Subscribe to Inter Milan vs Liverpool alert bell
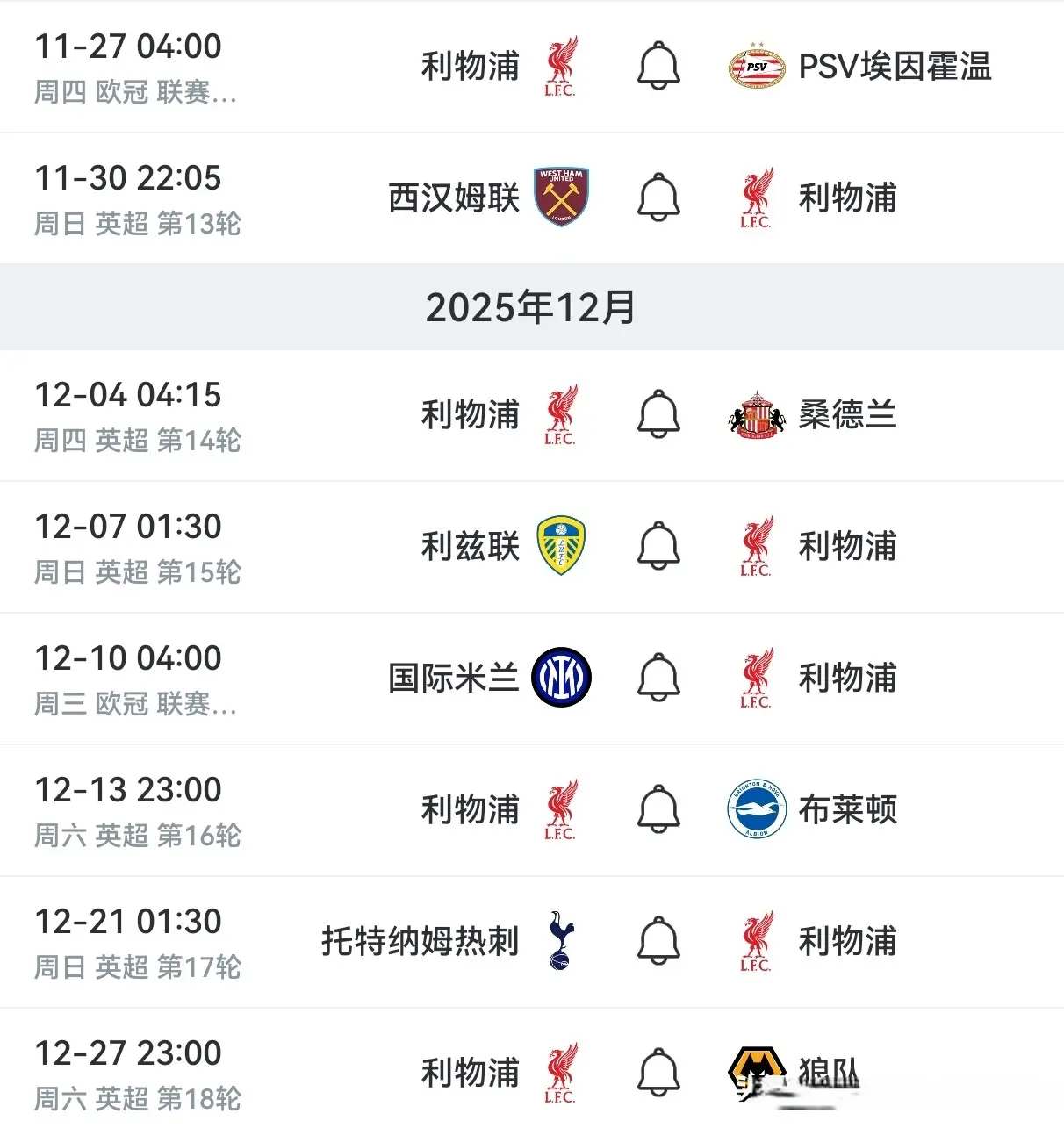The height and width of the screenshot is (1128, 1064). (x=658, y=678)
